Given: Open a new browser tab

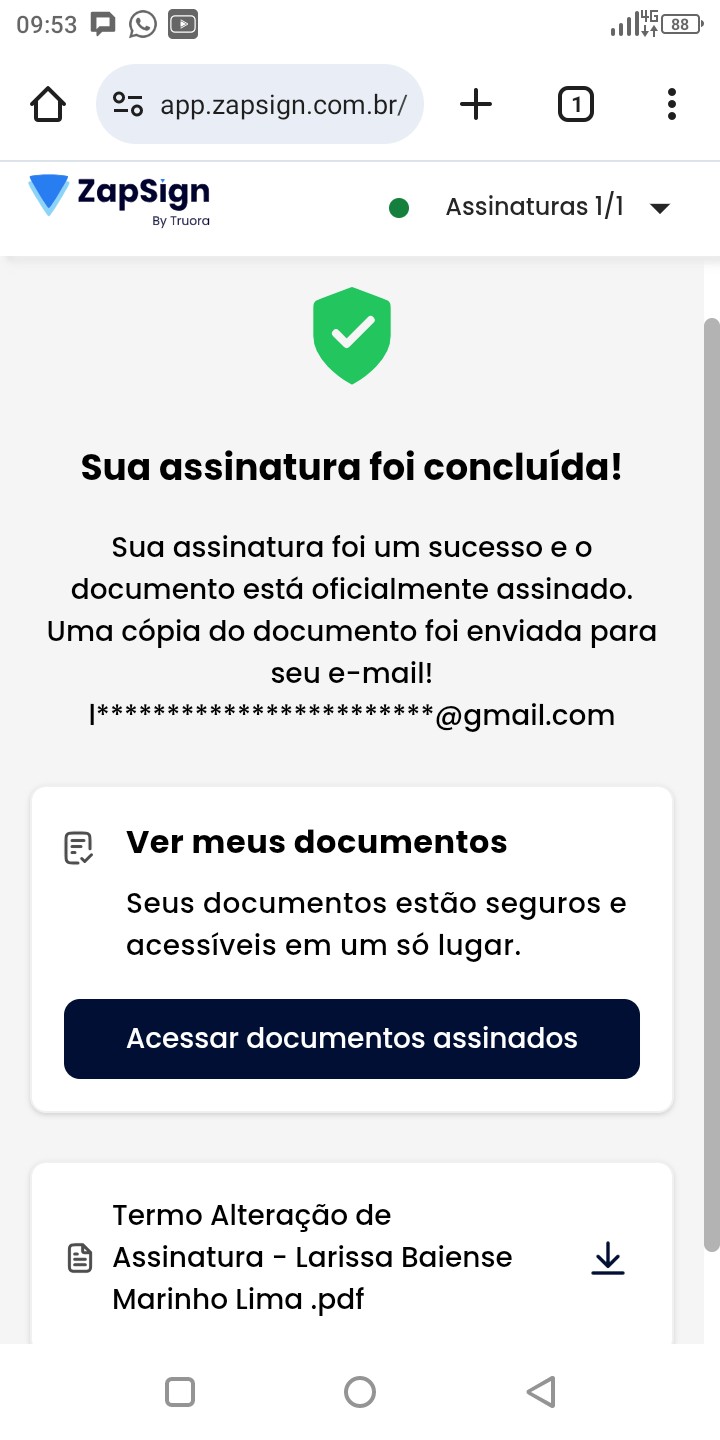Looking at the screenshot, I should [476, 104].
